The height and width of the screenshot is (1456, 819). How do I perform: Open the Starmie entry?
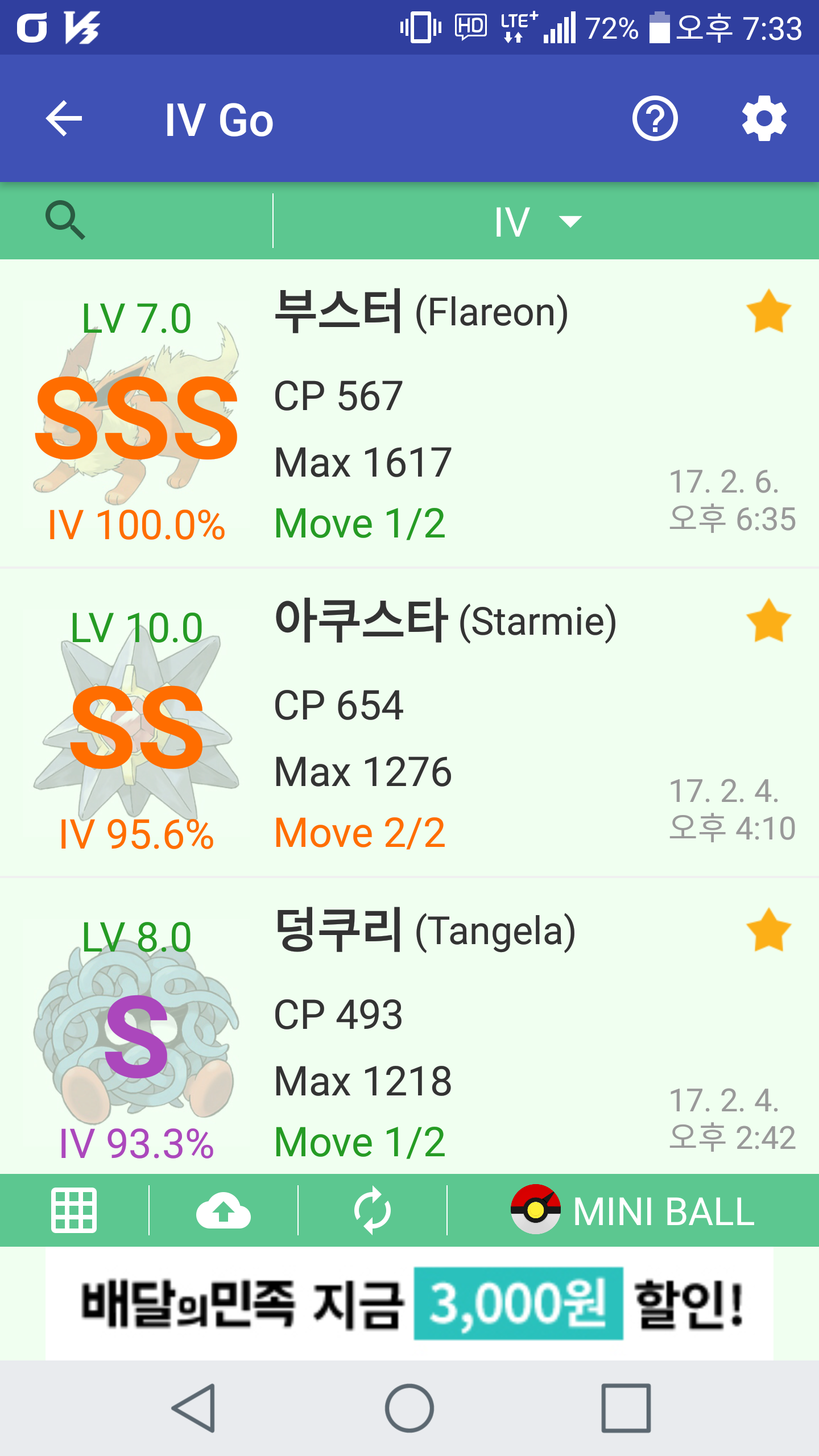coord(409,723)
